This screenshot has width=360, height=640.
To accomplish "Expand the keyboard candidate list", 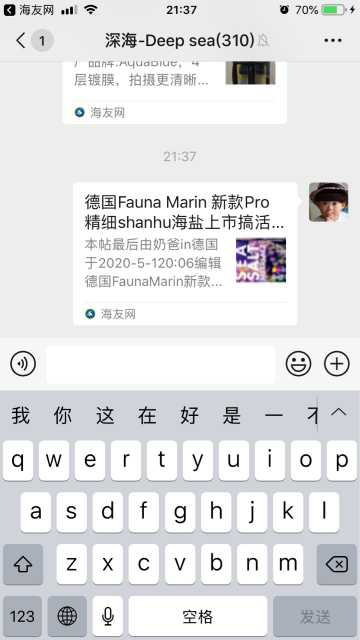I will (338, 412).
